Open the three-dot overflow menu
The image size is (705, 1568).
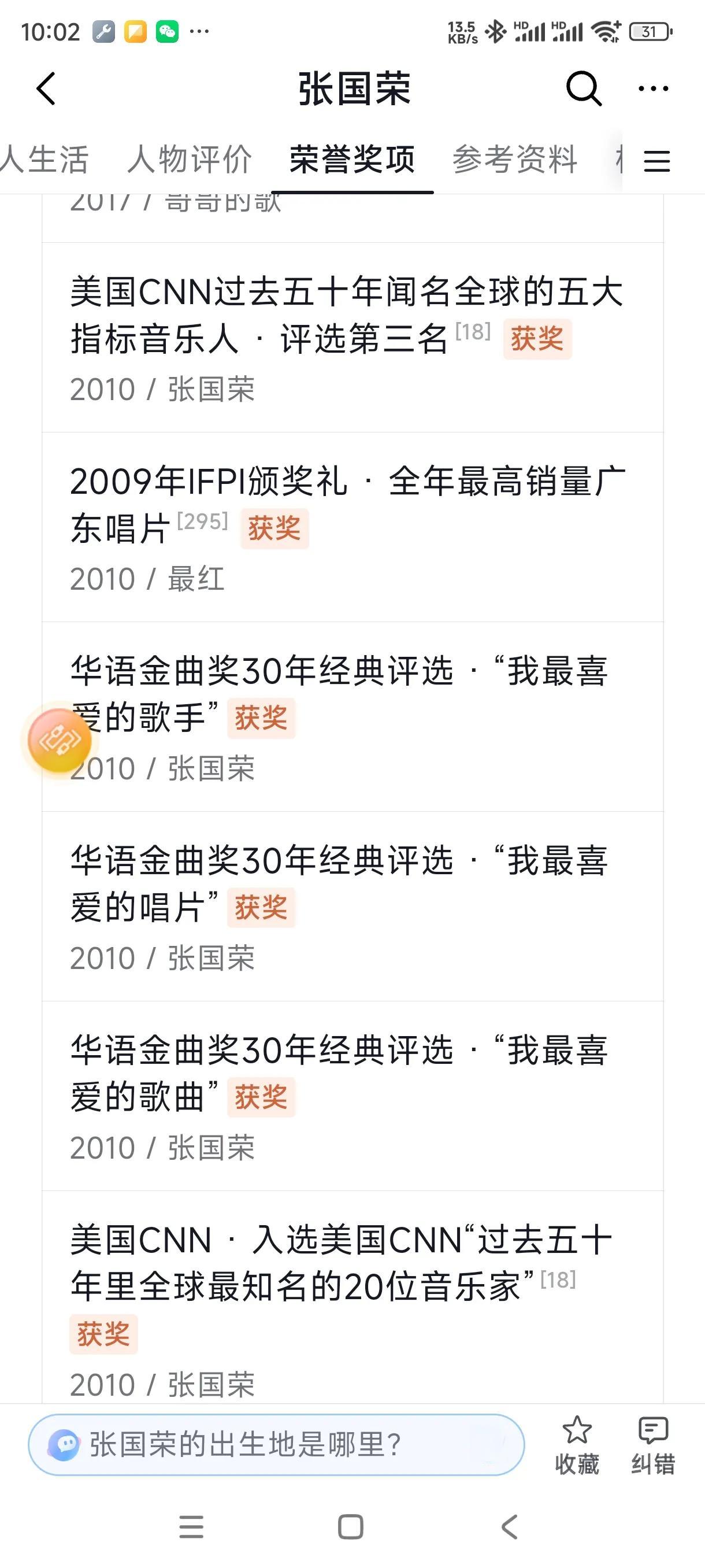coord(652,89)
